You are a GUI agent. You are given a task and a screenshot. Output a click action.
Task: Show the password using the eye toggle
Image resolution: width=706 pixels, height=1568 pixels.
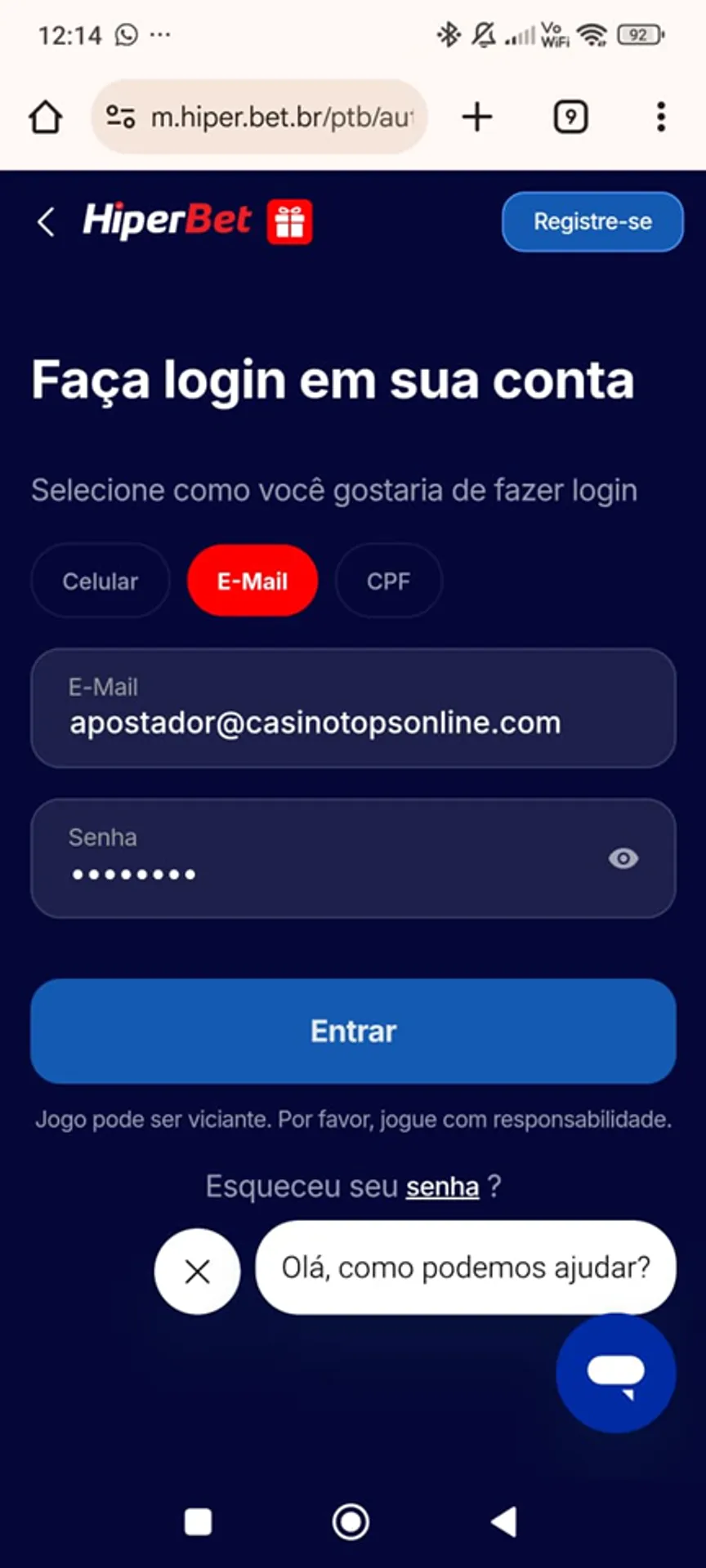(x=623, y=858)
